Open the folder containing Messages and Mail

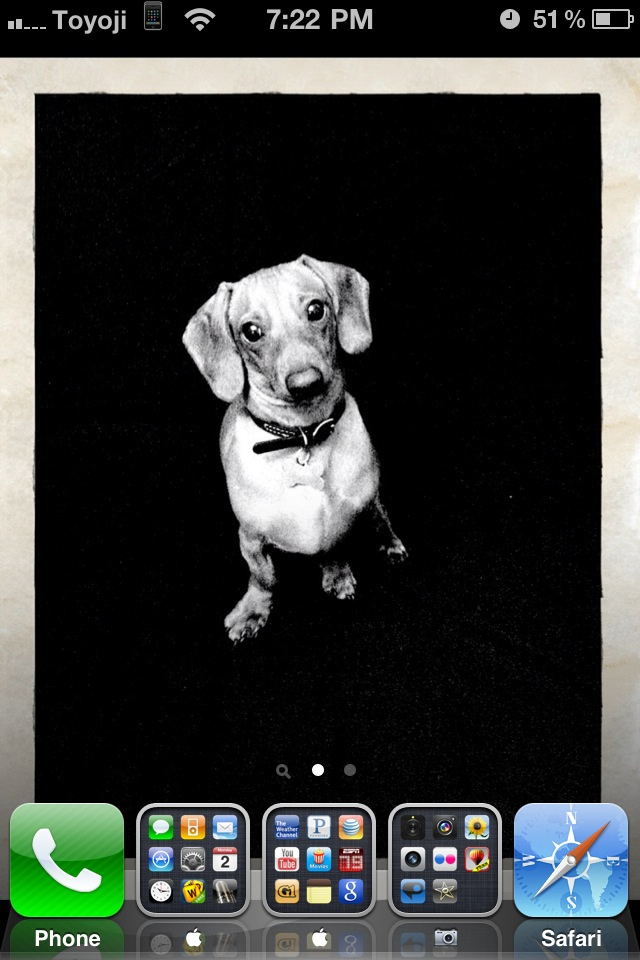[x=193, y=861]
